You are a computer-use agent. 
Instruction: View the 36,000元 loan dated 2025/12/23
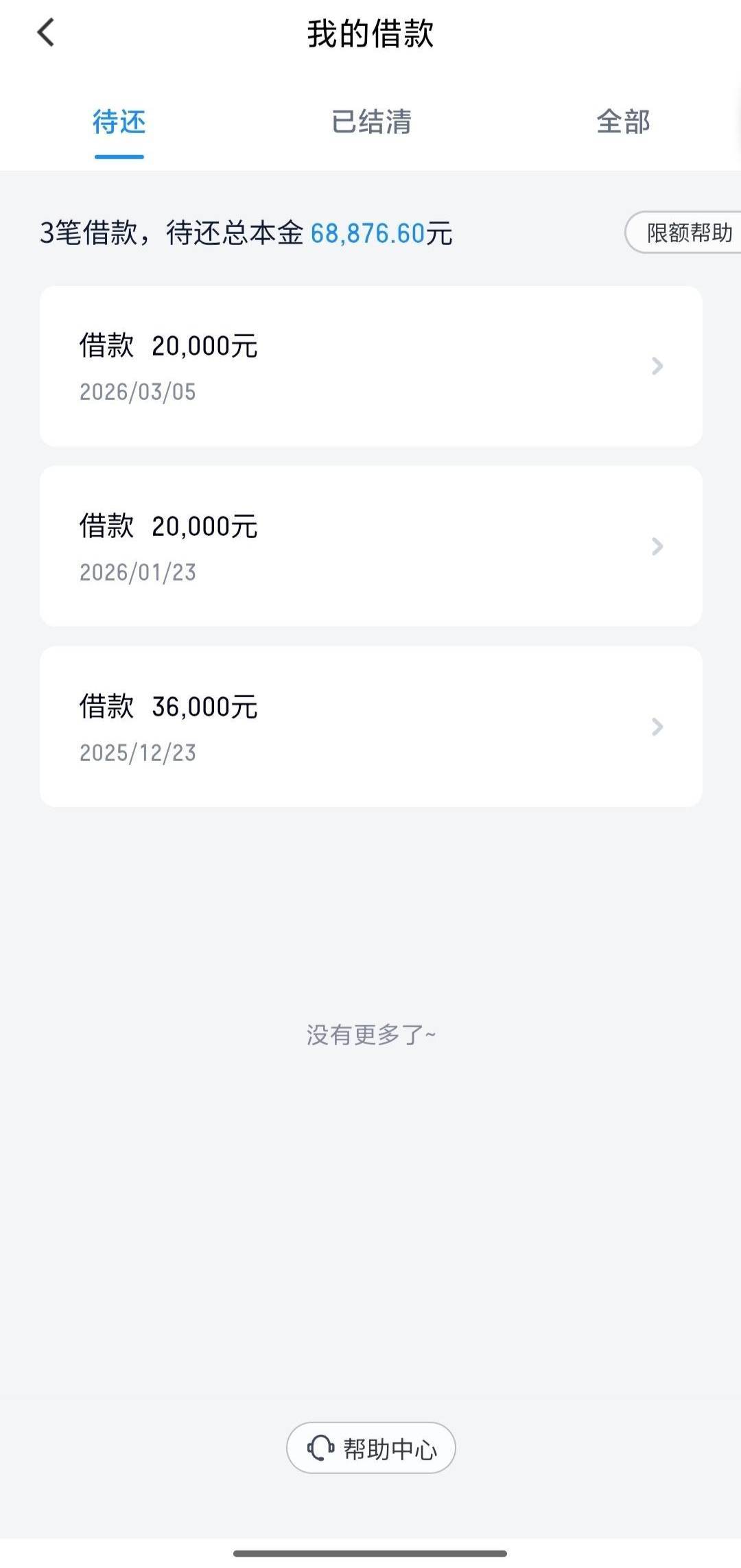click(370, 727)
